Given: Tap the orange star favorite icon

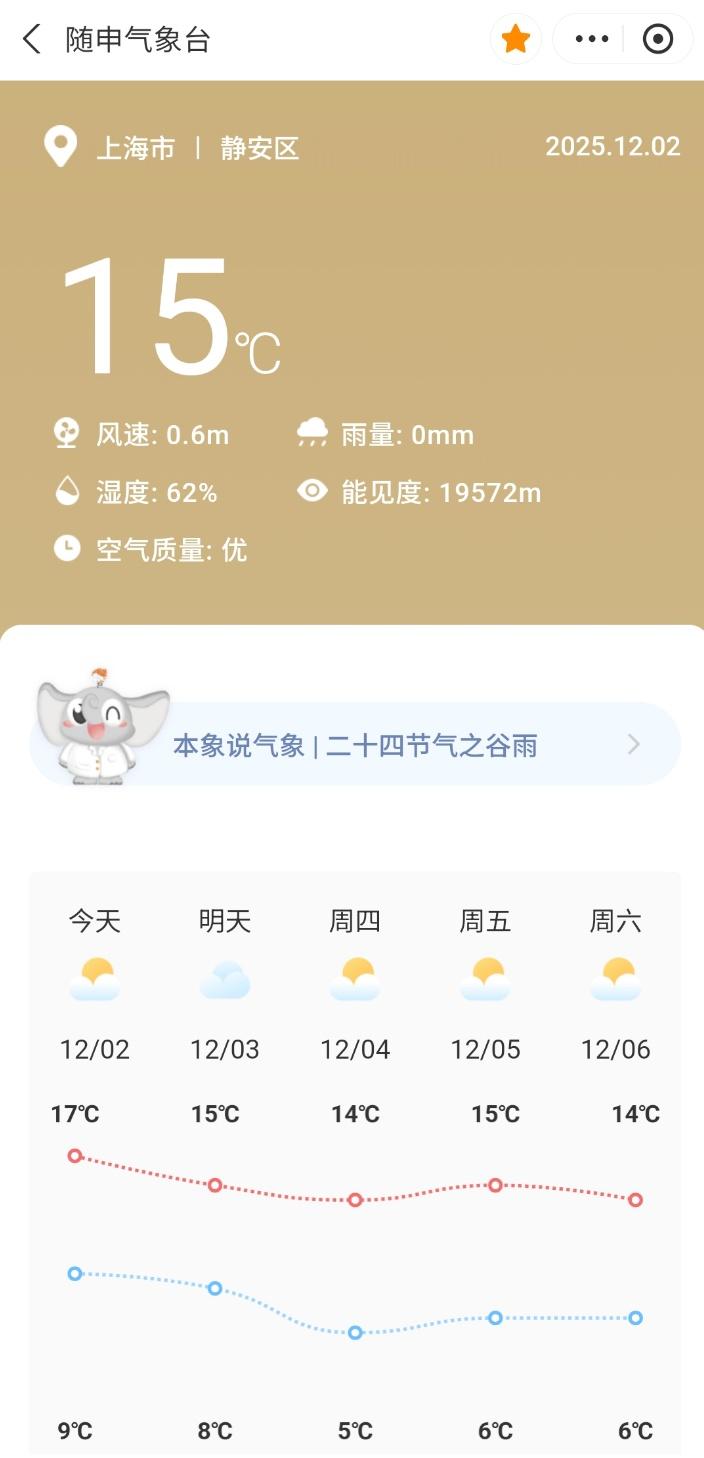Looking at the screenshot, I should (515, 40).
